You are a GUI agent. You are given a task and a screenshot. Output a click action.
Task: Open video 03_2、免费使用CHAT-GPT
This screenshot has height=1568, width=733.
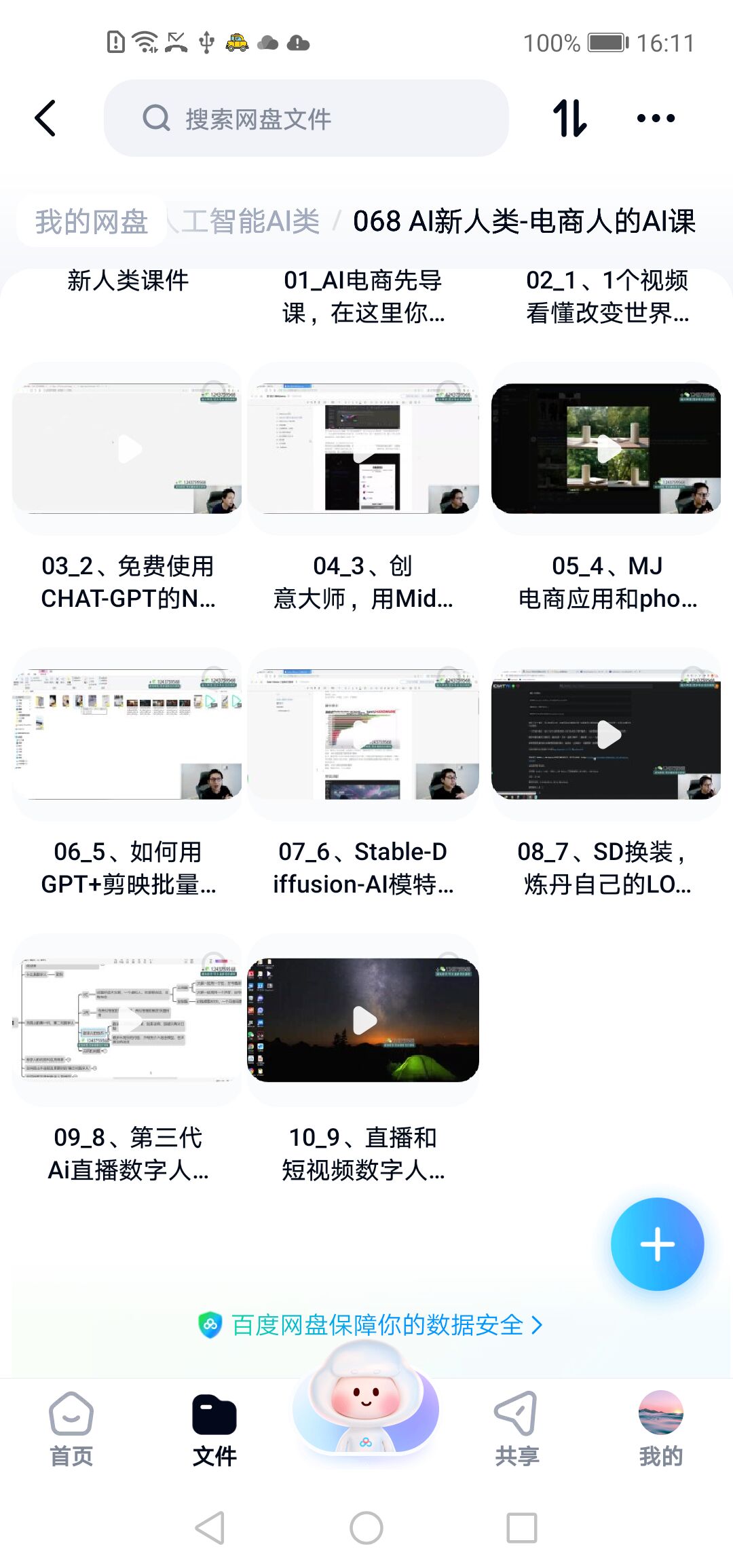tap(128, 449)
